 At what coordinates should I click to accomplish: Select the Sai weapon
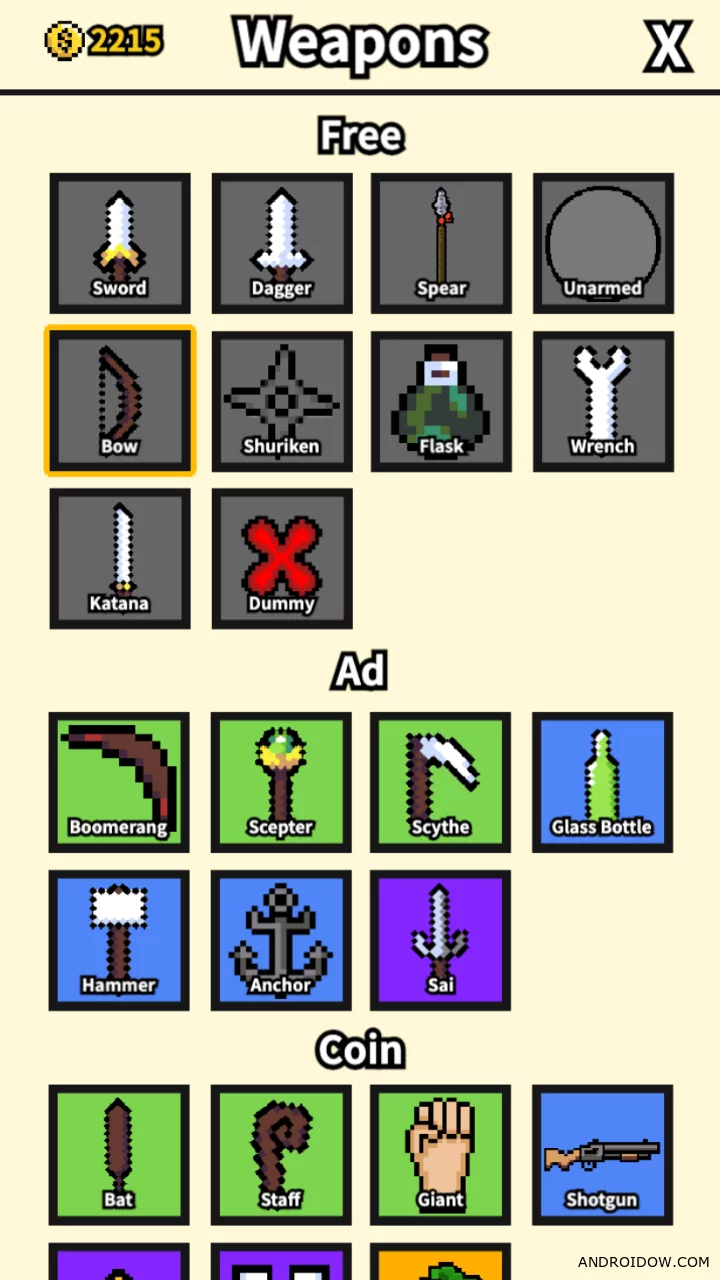[x=440, y=940]
